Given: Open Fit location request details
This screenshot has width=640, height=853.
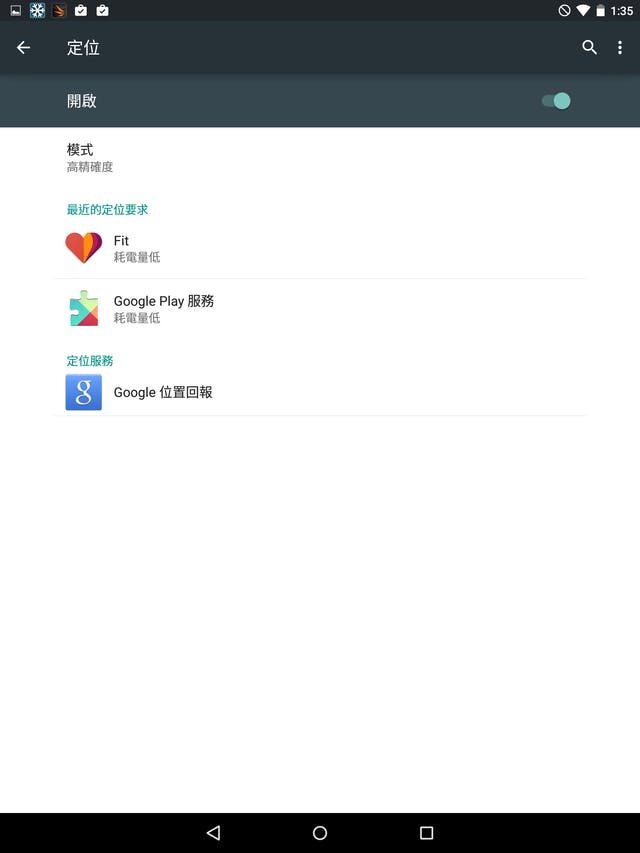Looking at the screenshot, I should click(x=136, y=248).
